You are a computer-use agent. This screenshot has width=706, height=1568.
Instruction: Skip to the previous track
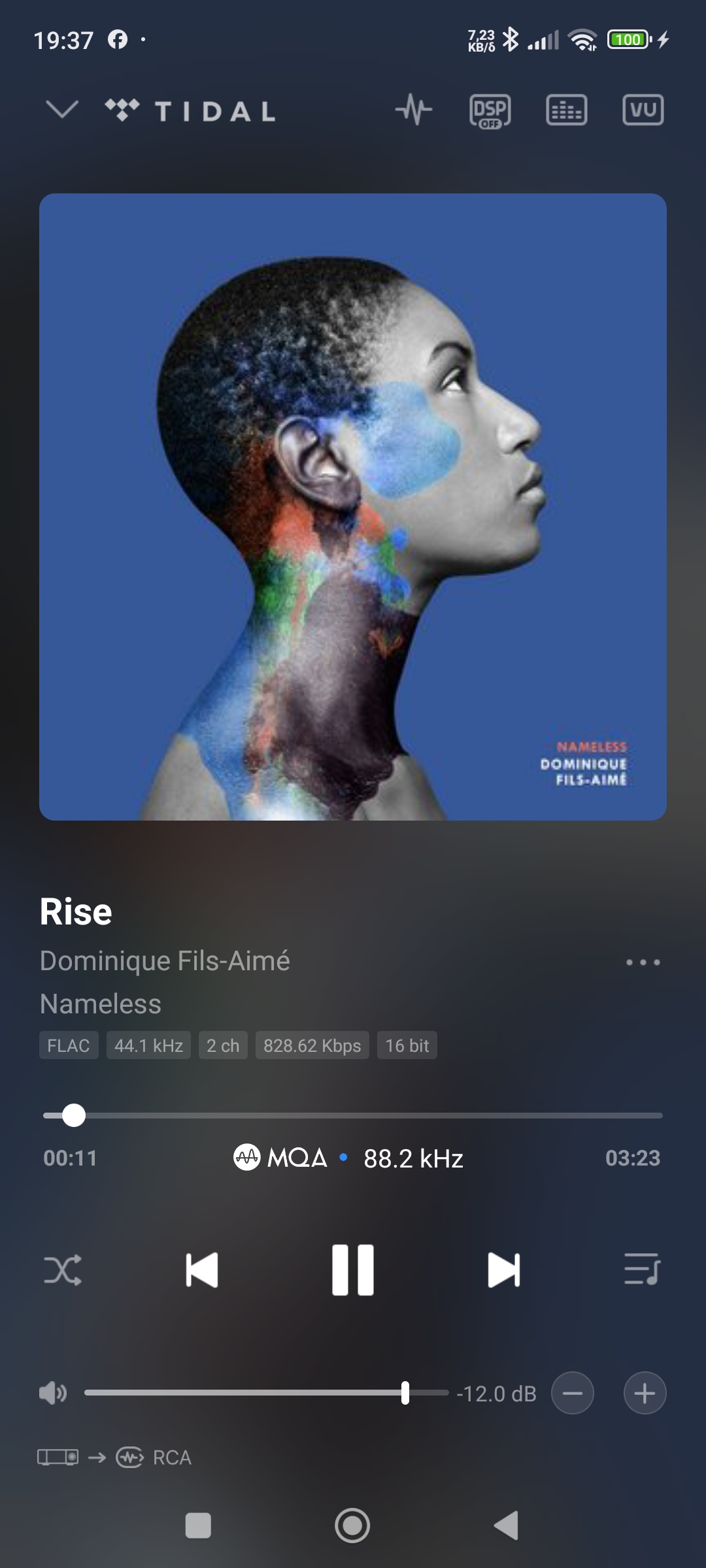coord(201,1269)
